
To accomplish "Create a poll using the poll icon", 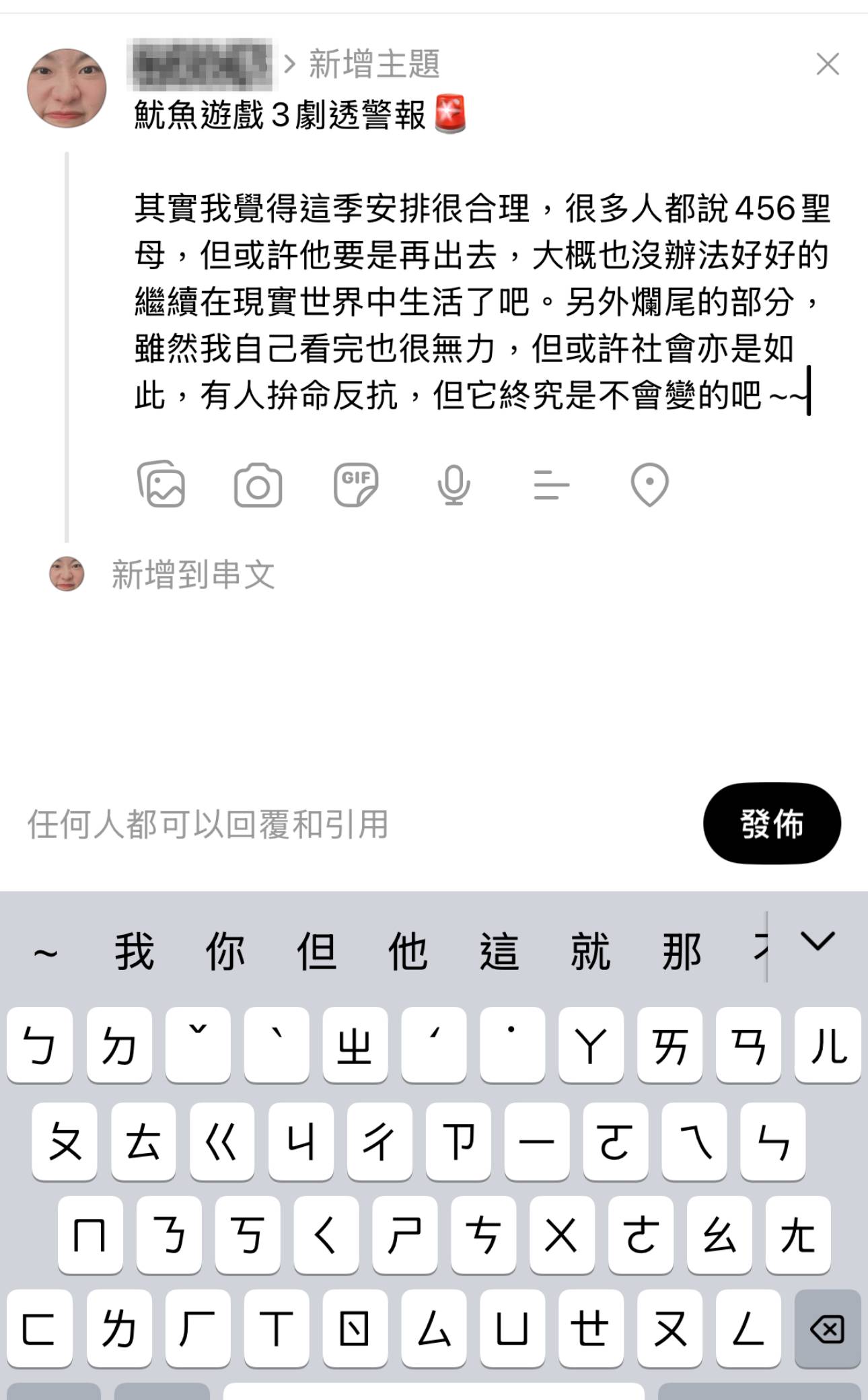I will (x=550, y=486).
